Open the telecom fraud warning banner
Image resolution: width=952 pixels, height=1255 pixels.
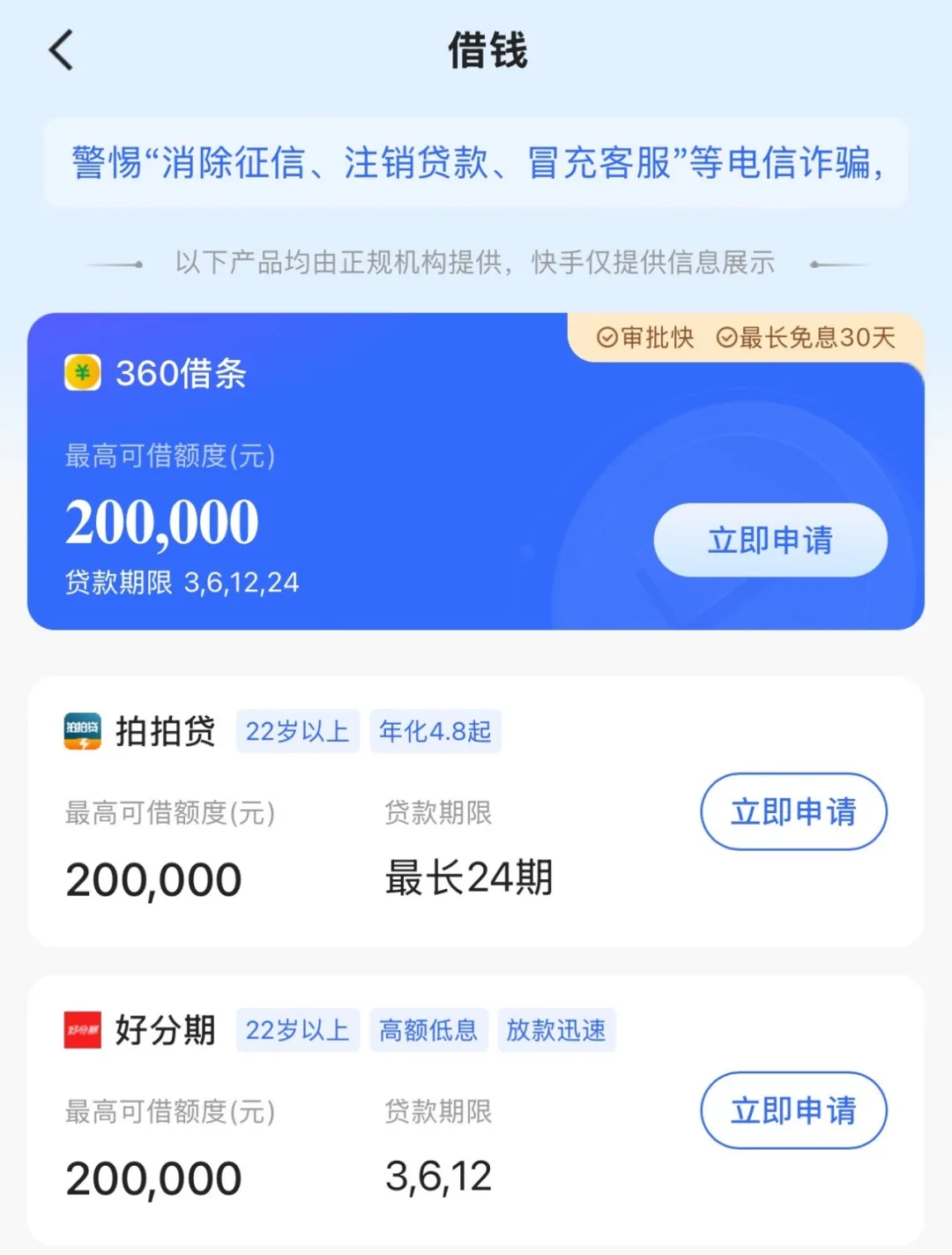coord(476,163)
